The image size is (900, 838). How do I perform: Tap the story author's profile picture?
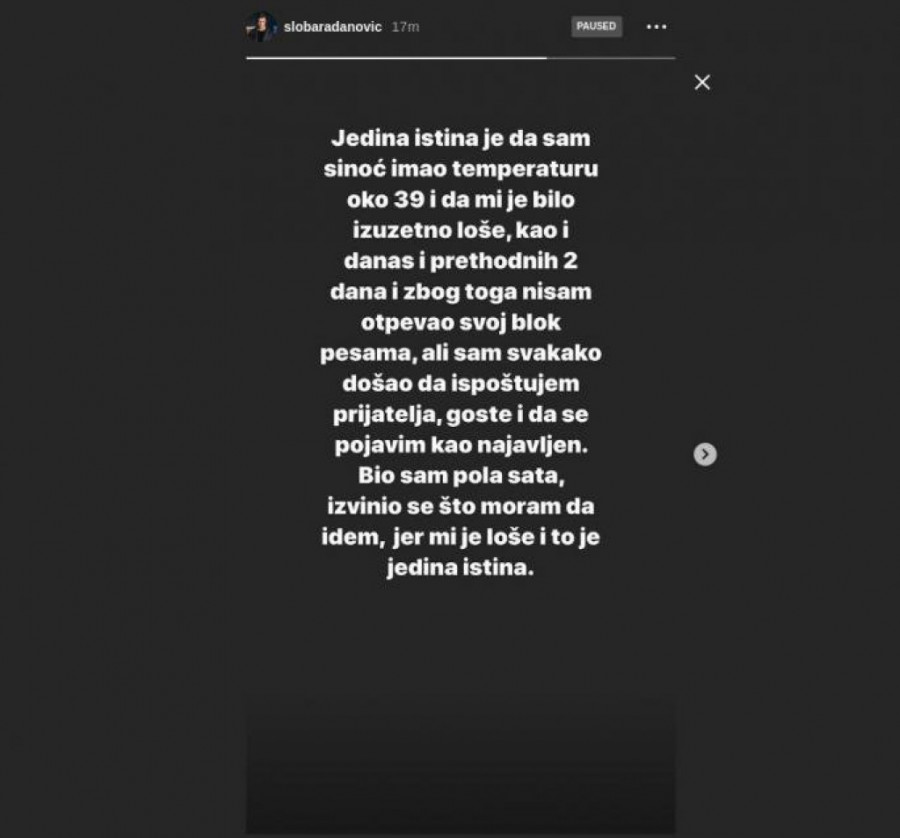(261, 27)
